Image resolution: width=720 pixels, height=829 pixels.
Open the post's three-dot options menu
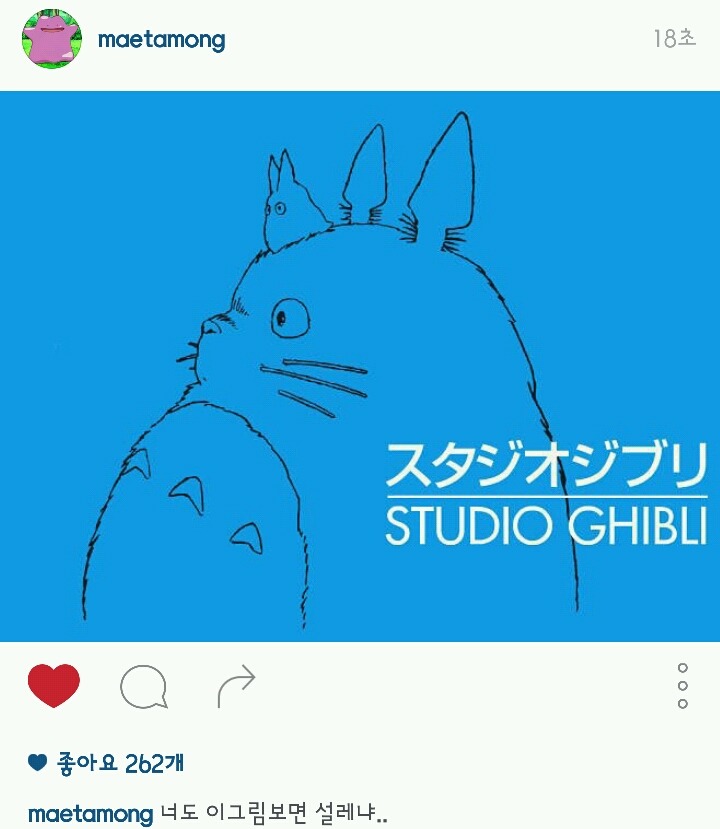click(x=682, y=686)
